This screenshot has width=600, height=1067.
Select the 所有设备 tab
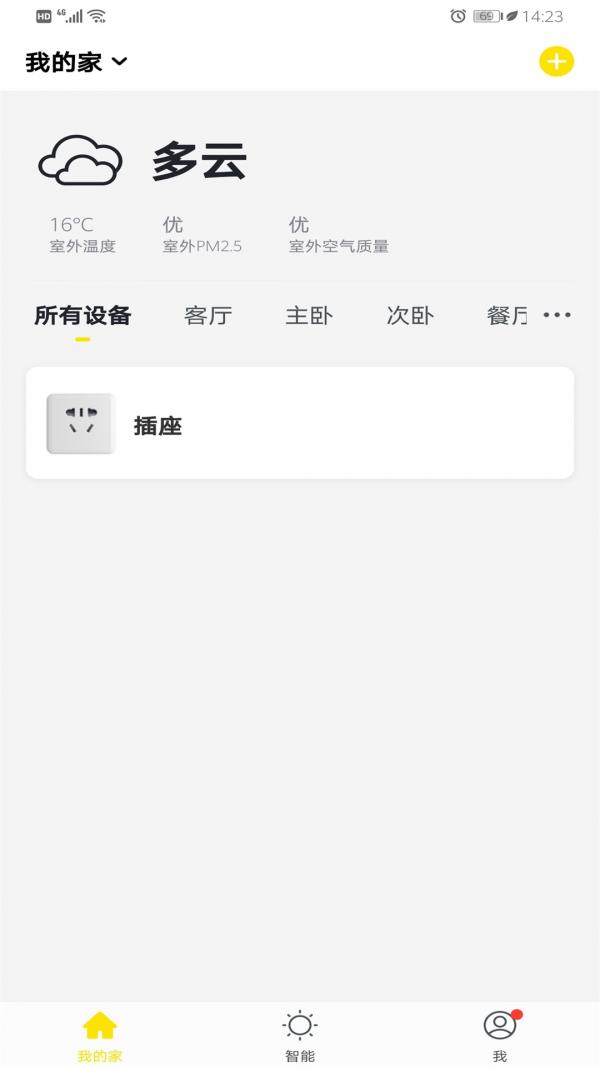tap(83, 316)
